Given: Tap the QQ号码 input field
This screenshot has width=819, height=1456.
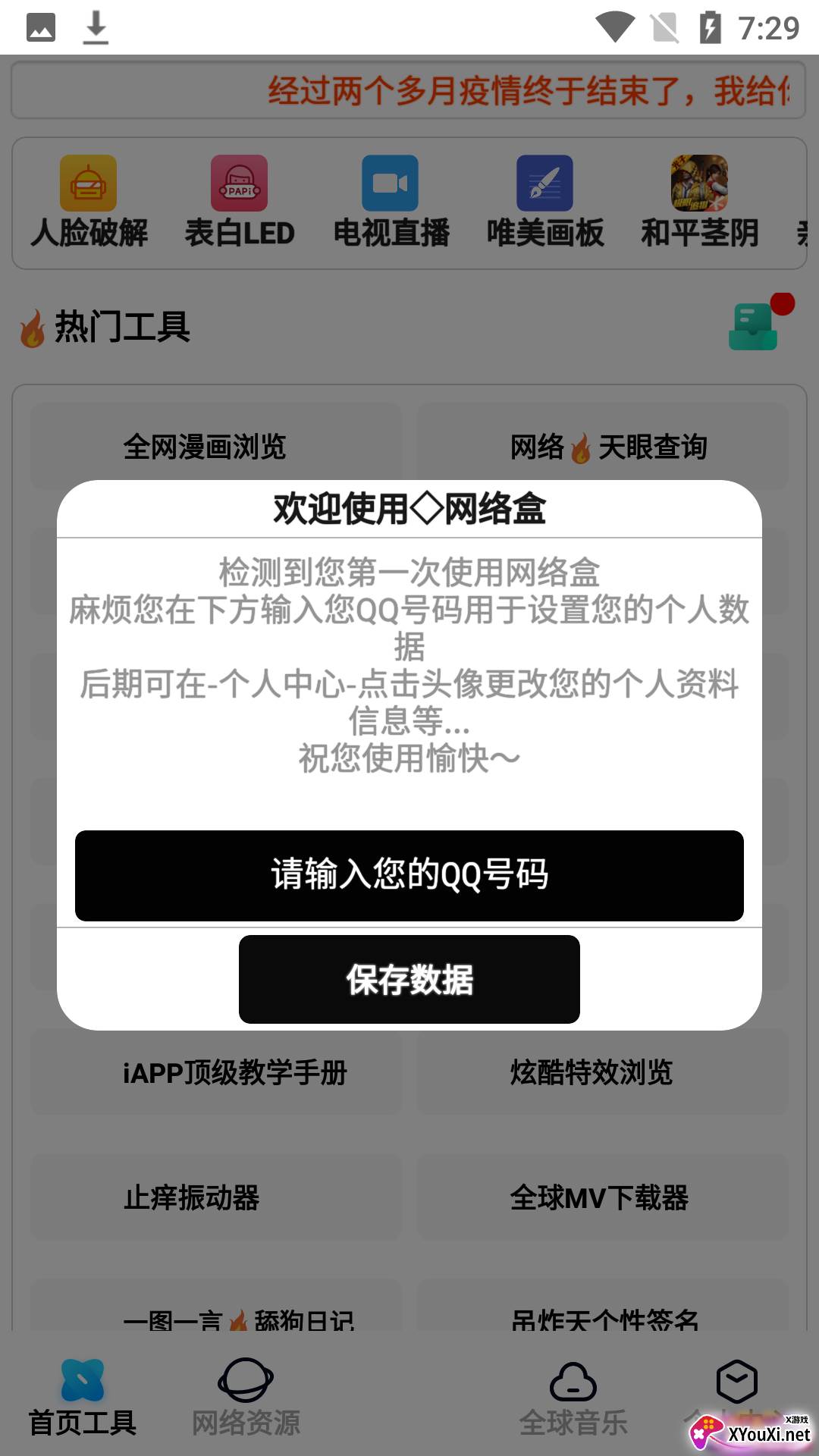Looking at the screenshot, I should click(409, 875).
